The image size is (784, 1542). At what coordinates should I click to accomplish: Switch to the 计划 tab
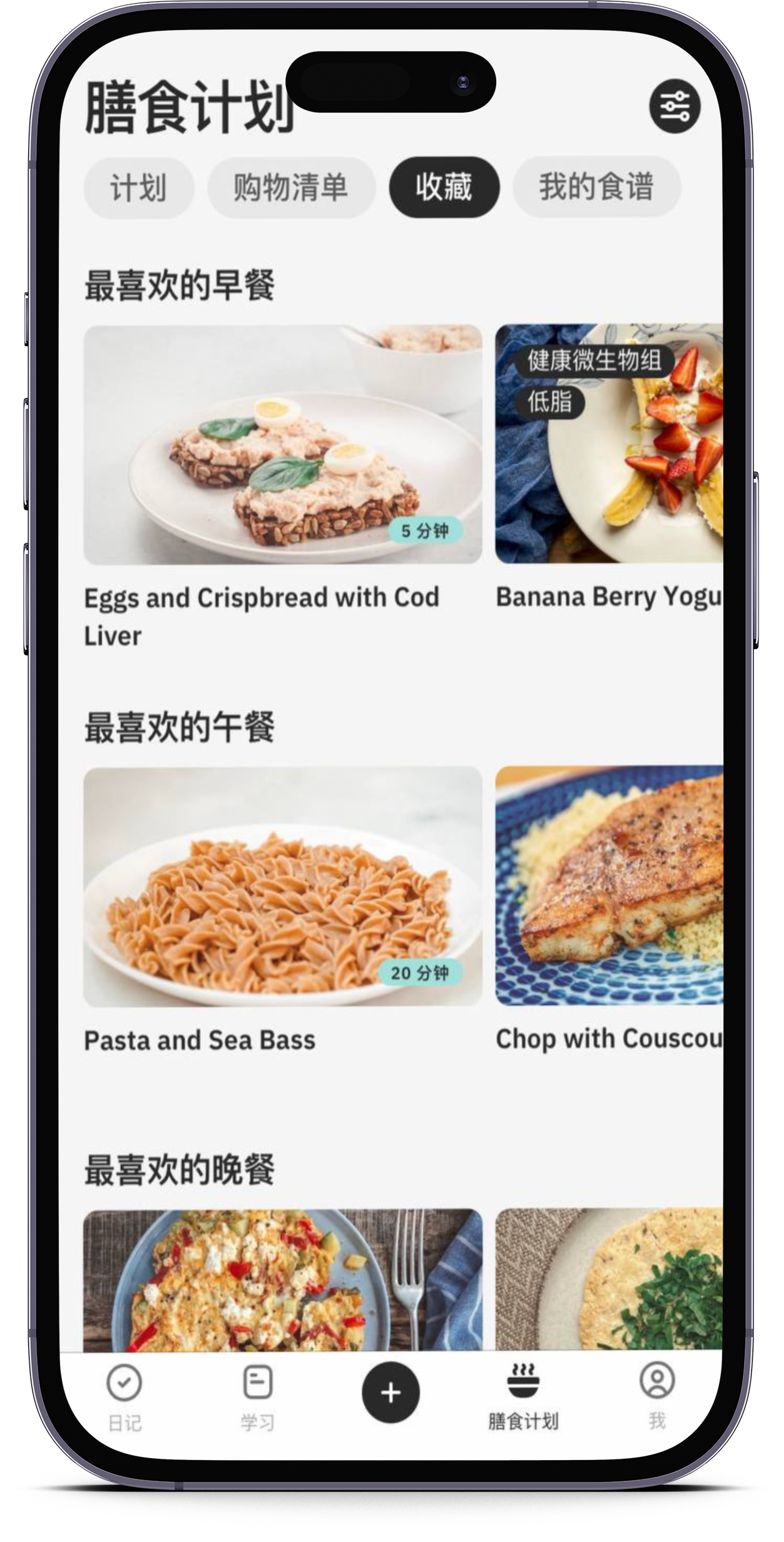point(139,187)
